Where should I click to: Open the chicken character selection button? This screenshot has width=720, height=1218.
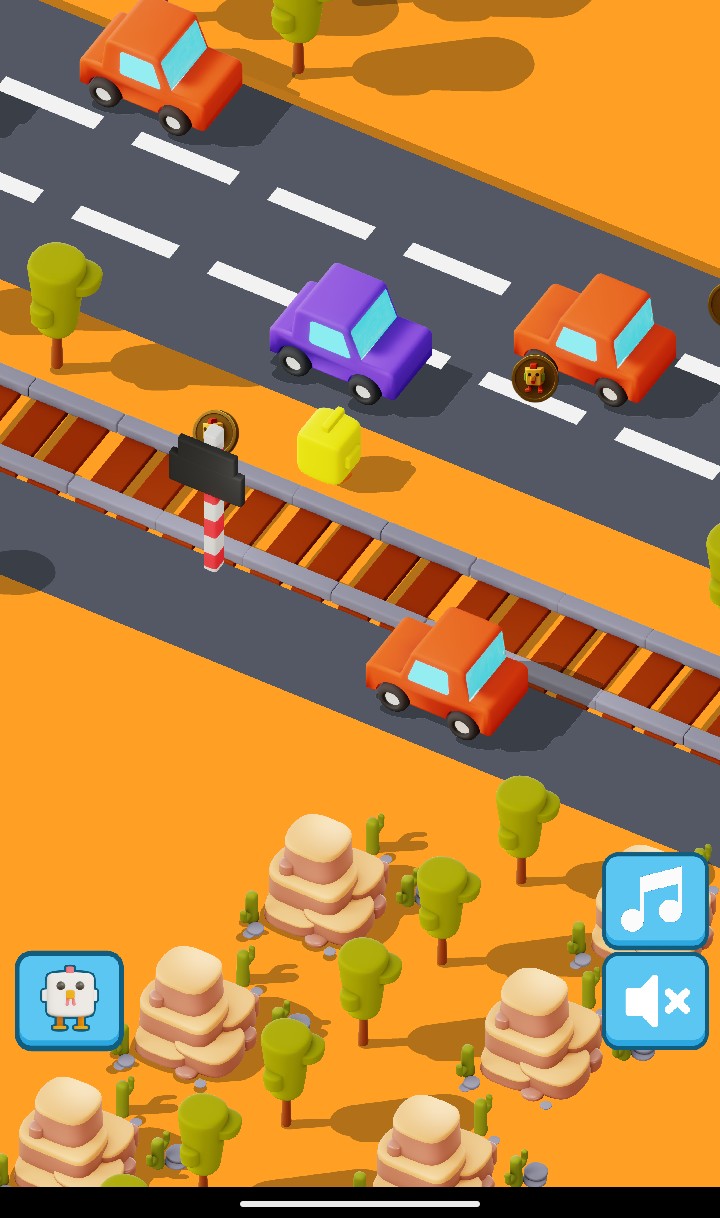click(x=69, y=1000)
